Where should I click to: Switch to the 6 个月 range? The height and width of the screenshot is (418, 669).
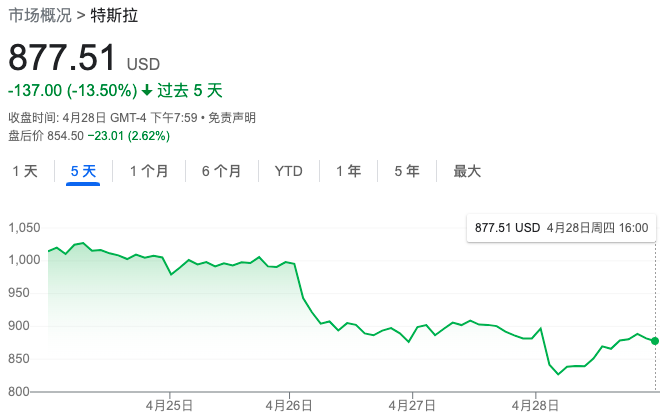221,171
